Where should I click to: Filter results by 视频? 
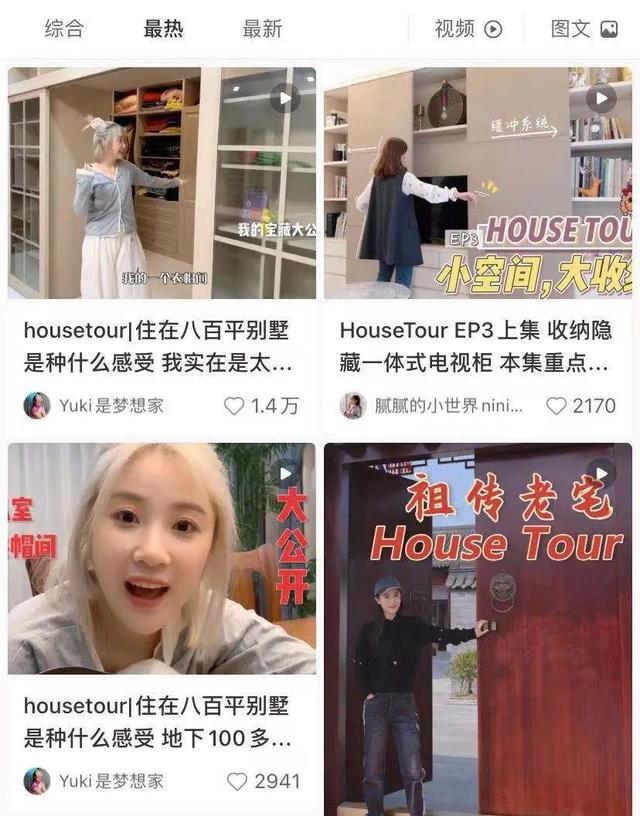tap(468, 29)
